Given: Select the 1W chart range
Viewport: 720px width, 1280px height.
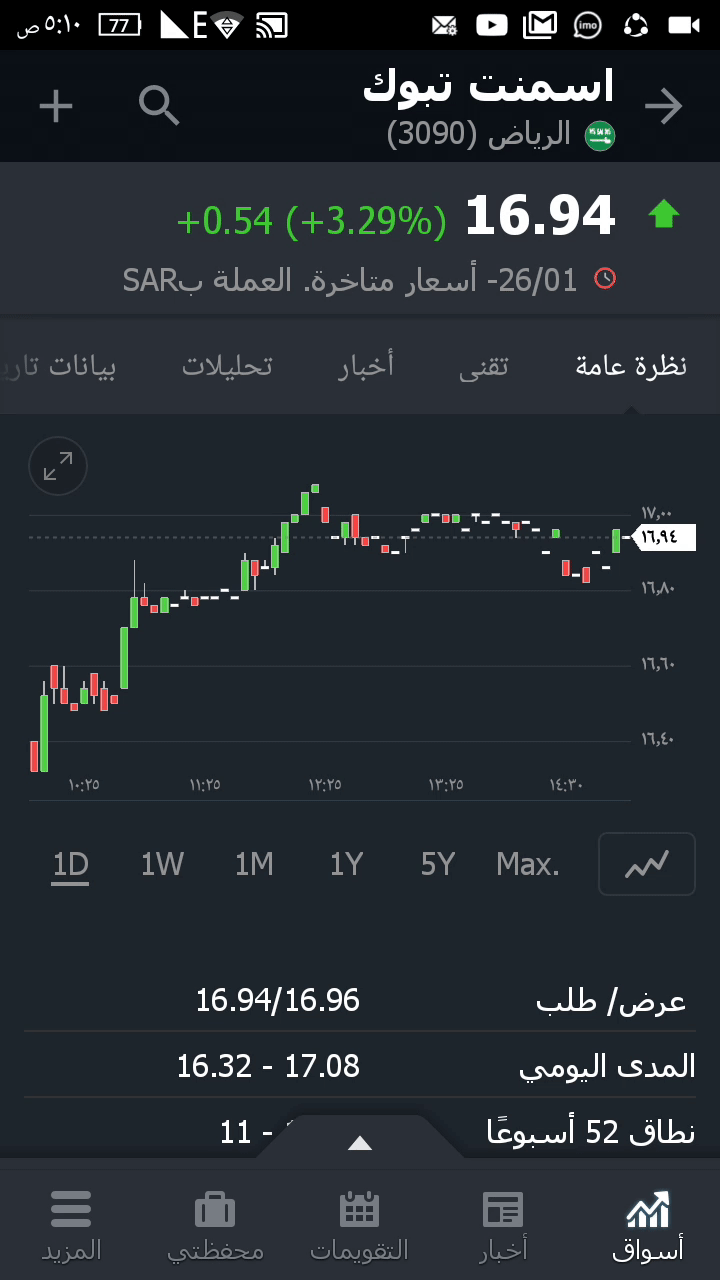Looking at the screenshot, I should click(x=162, y=864).
